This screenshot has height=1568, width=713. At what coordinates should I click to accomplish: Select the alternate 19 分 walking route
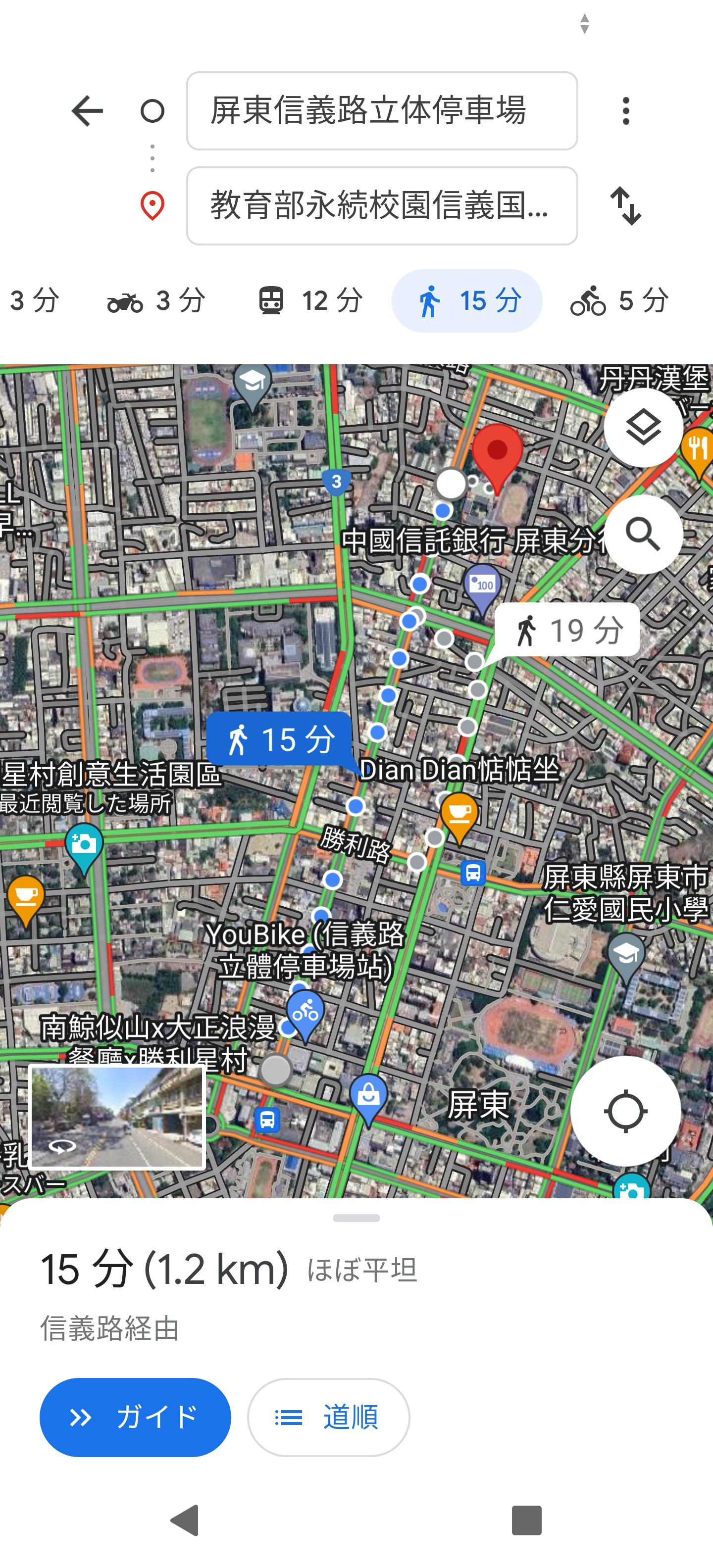[567, 631]
